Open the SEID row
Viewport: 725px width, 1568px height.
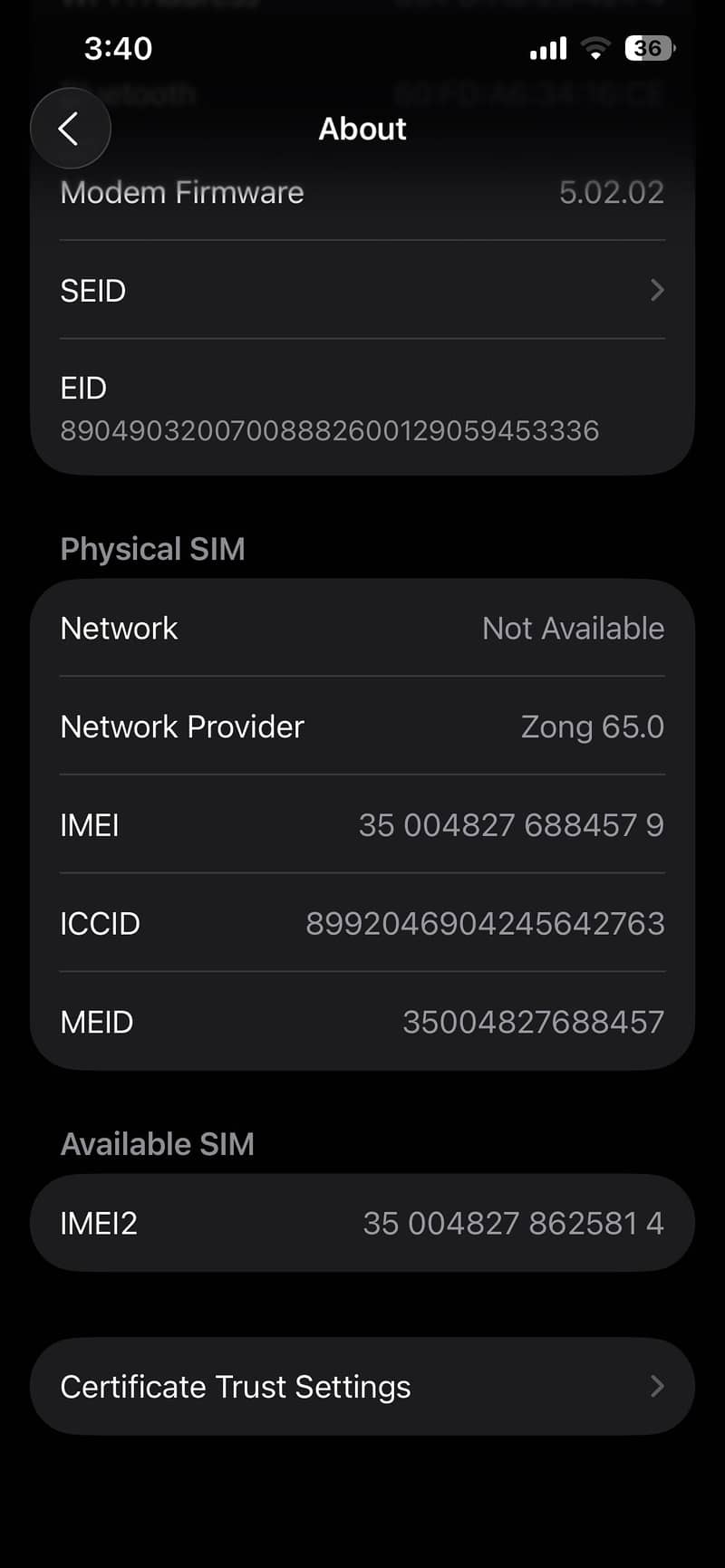point(362,291)
